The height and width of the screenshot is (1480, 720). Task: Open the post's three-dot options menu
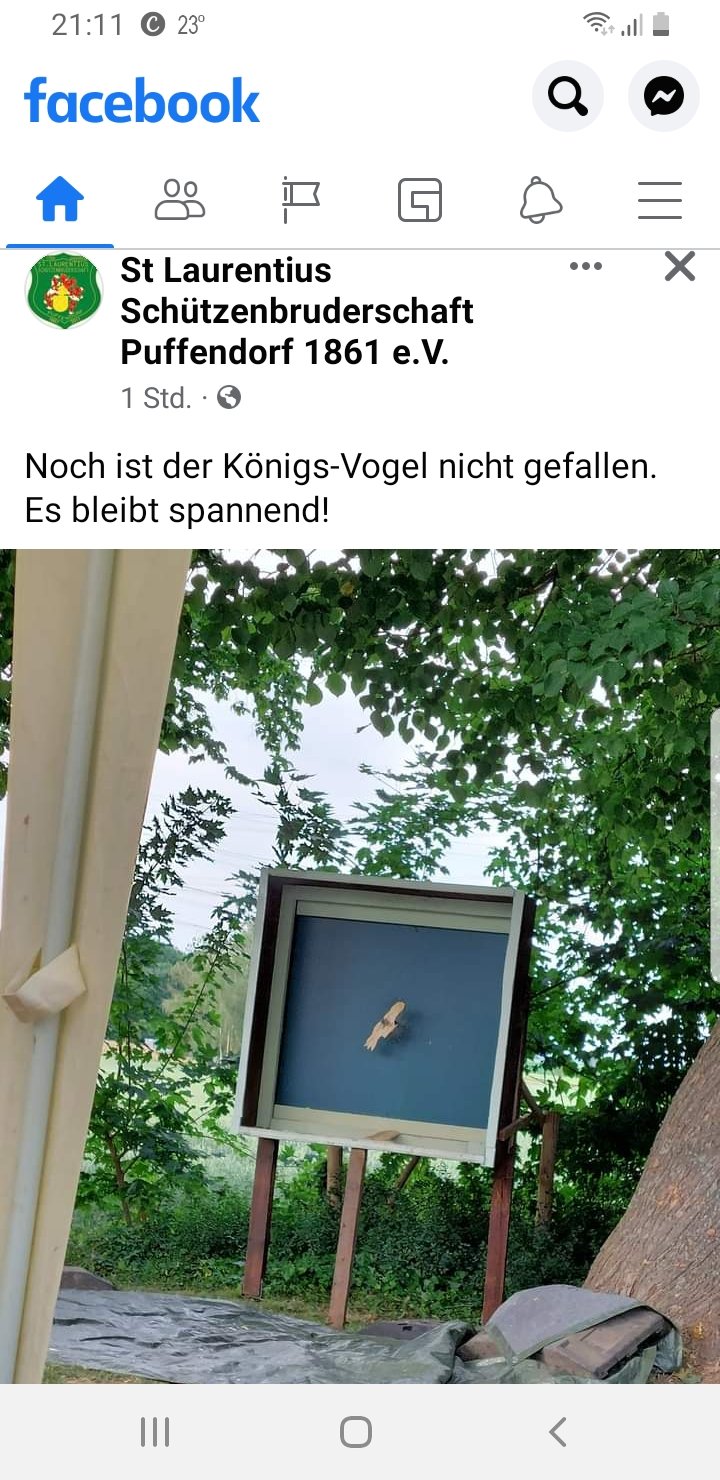tap(585, 267)
